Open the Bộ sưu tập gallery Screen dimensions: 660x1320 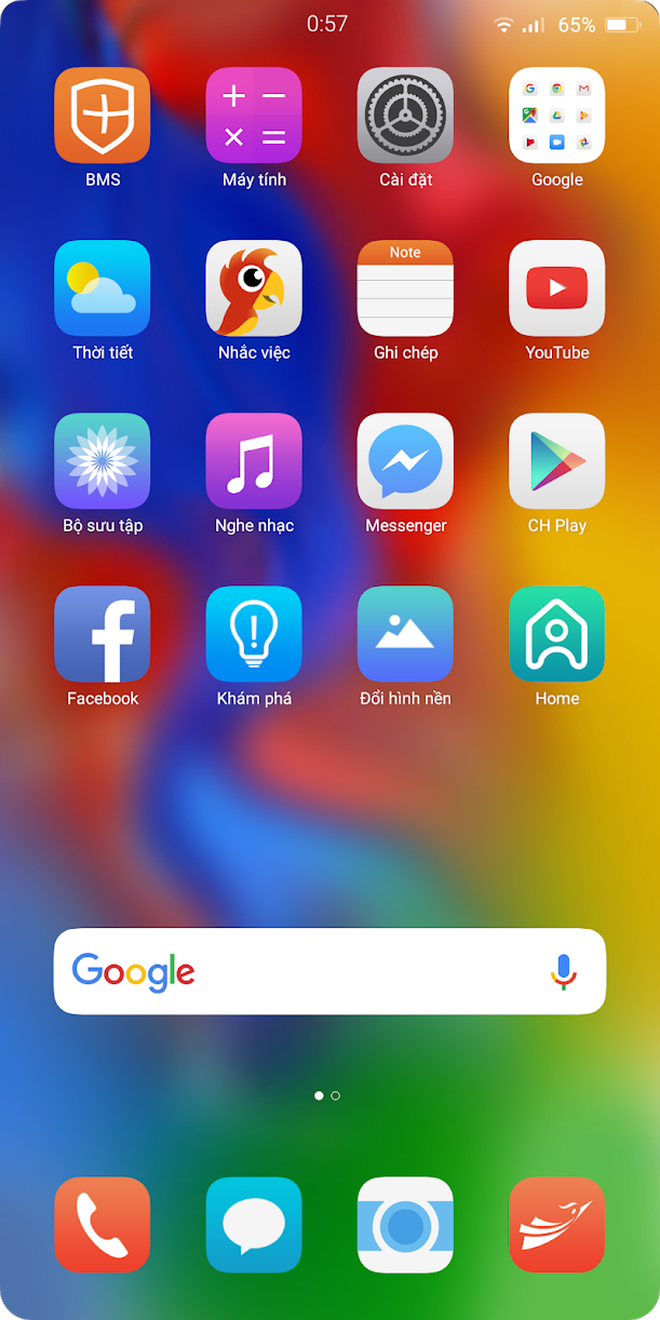coord(102,461)
